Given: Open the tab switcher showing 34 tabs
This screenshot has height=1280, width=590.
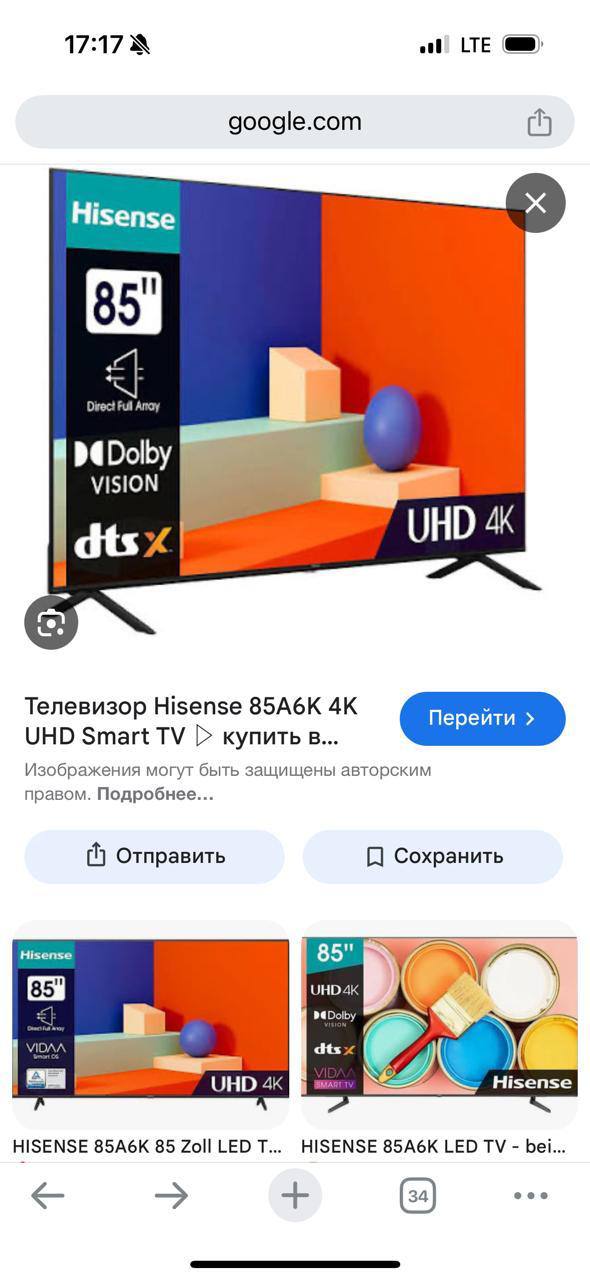Looking at the screenshot, I should click(x=418, y=1195).
